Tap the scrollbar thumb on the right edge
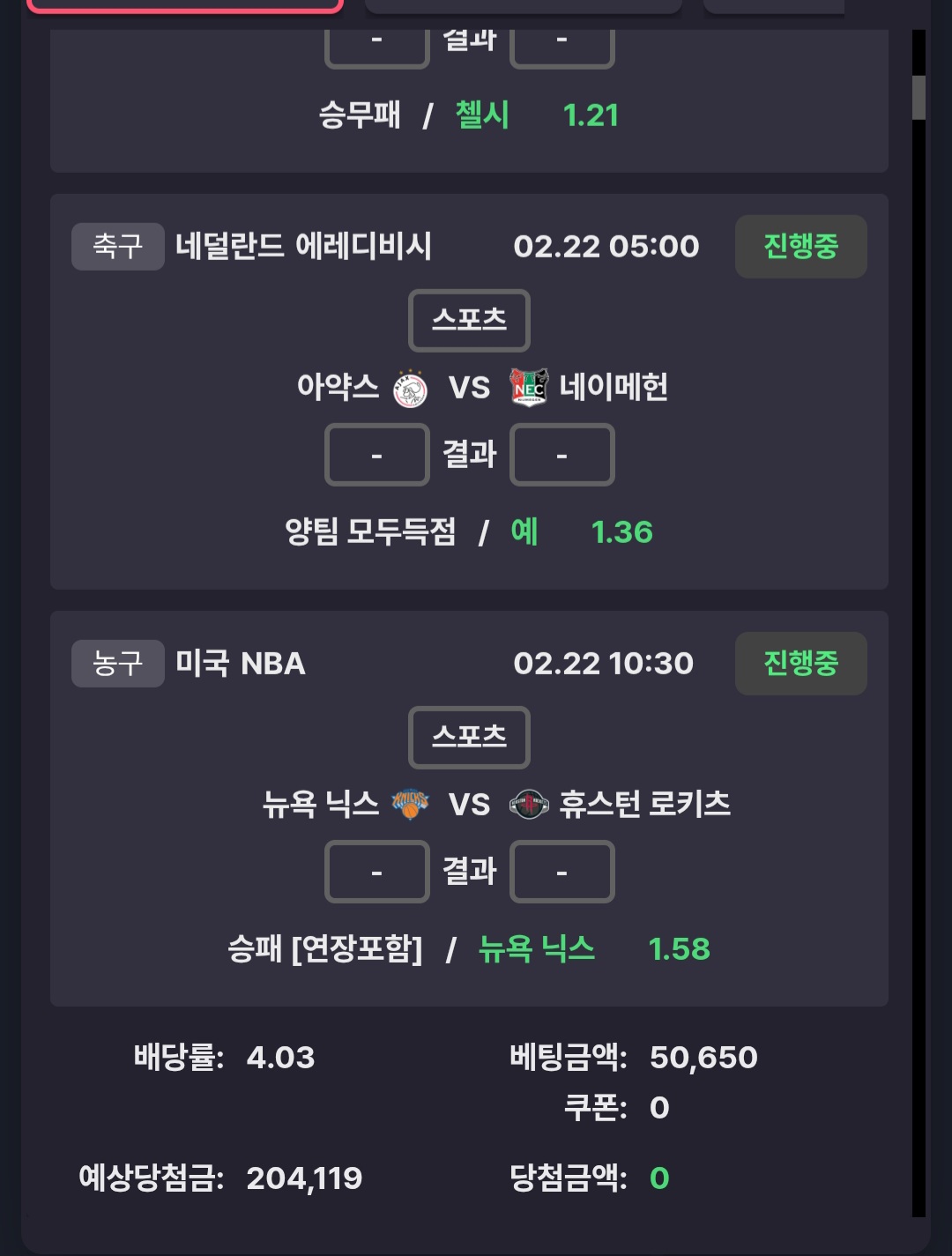 919,97
